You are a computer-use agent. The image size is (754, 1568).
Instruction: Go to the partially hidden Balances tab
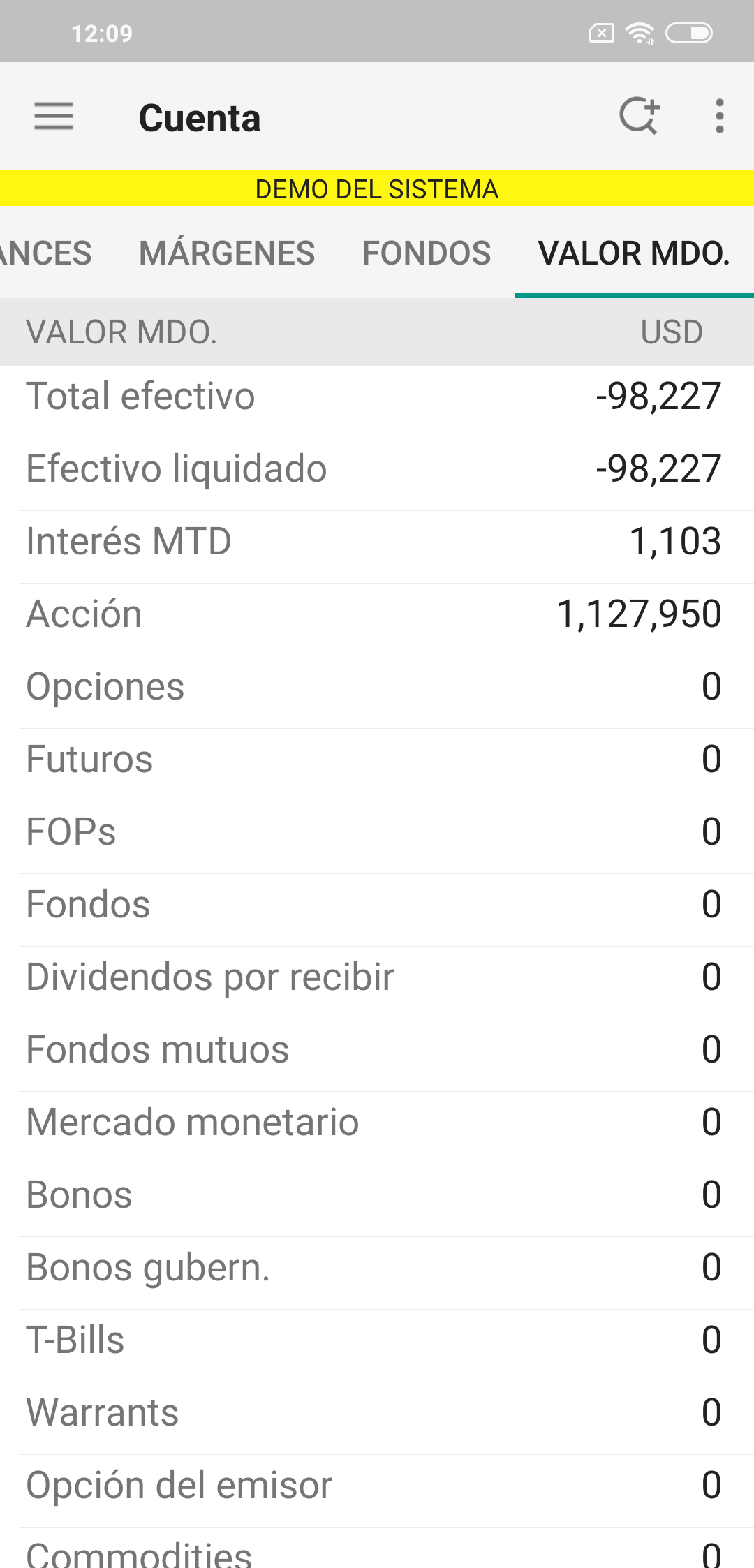[45, 253]
